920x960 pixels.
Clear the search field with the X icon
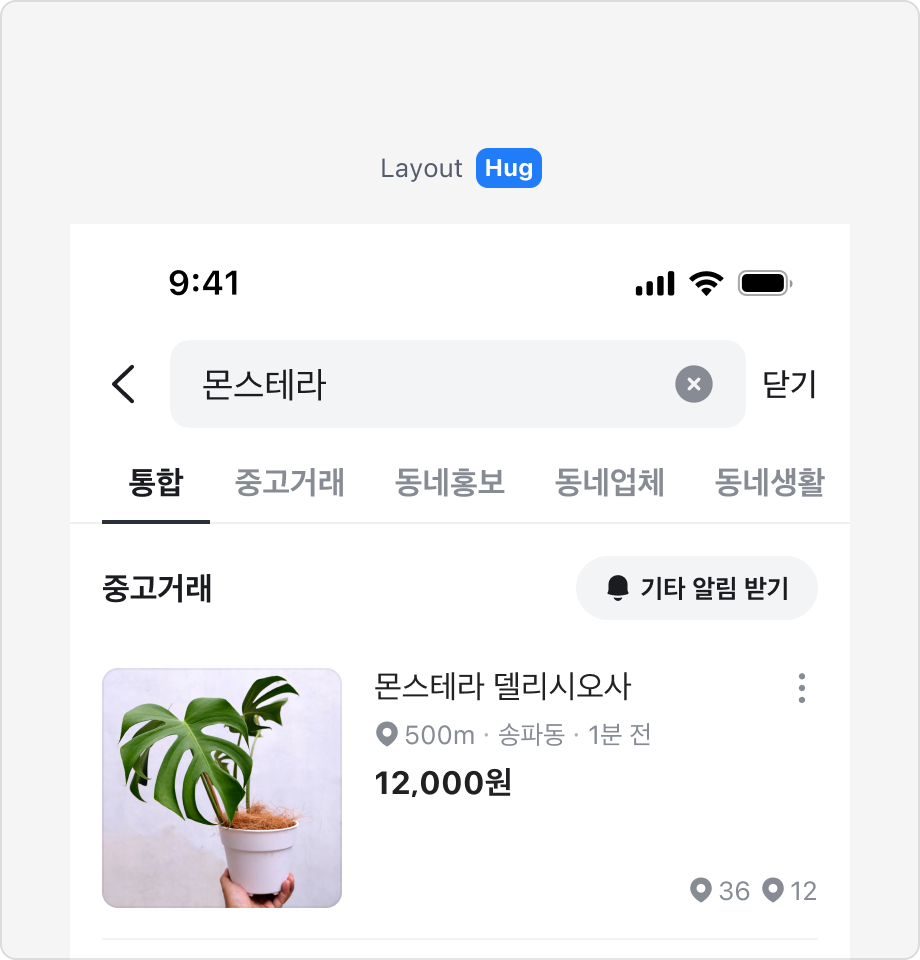tap(695, 383)
